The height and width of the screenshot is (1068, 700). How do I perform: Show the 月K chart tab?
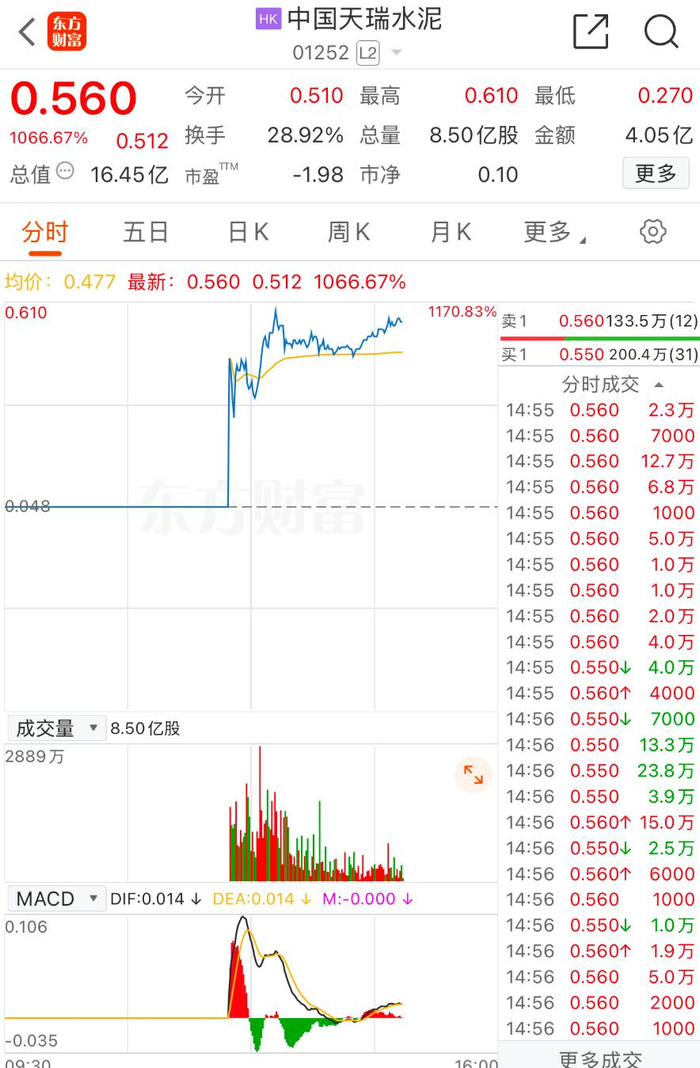pos(450,233)
